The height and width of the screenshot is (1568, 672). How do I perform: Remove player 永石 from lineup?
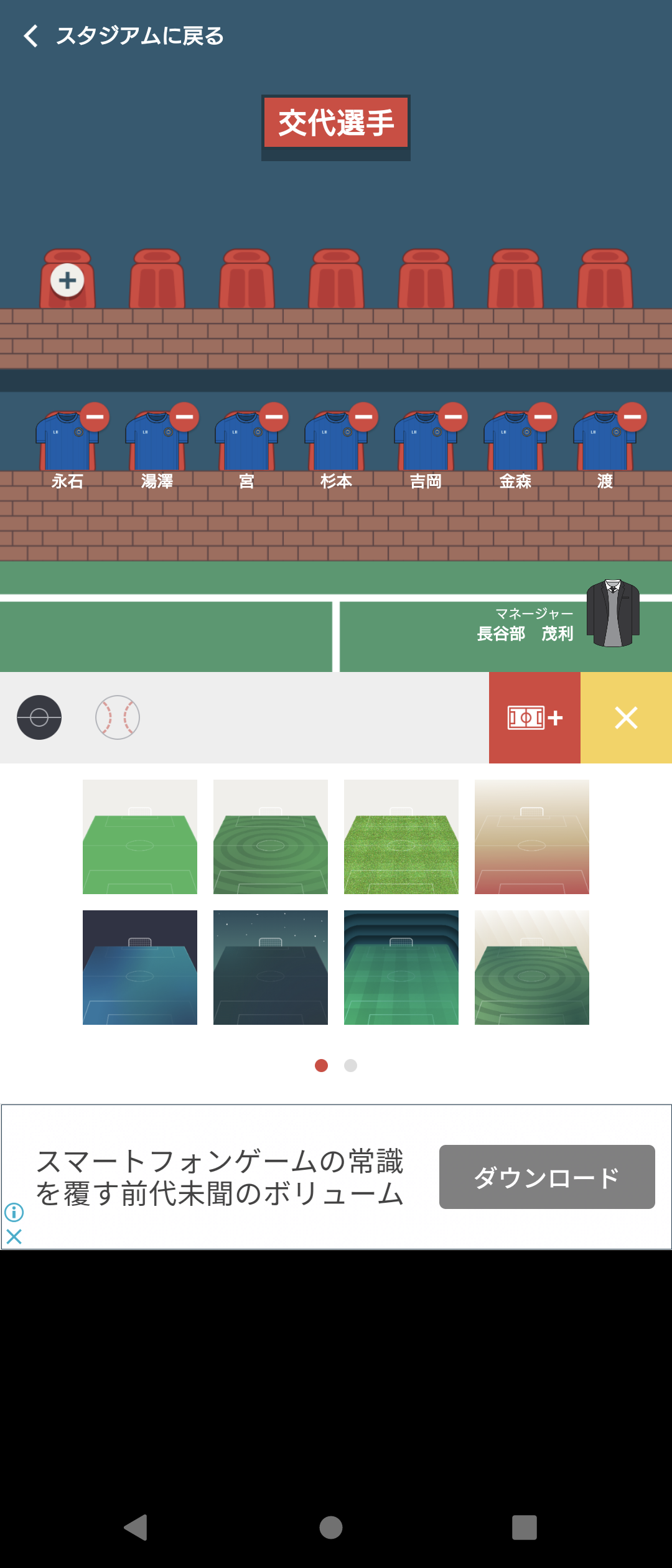tap(95, 417)
